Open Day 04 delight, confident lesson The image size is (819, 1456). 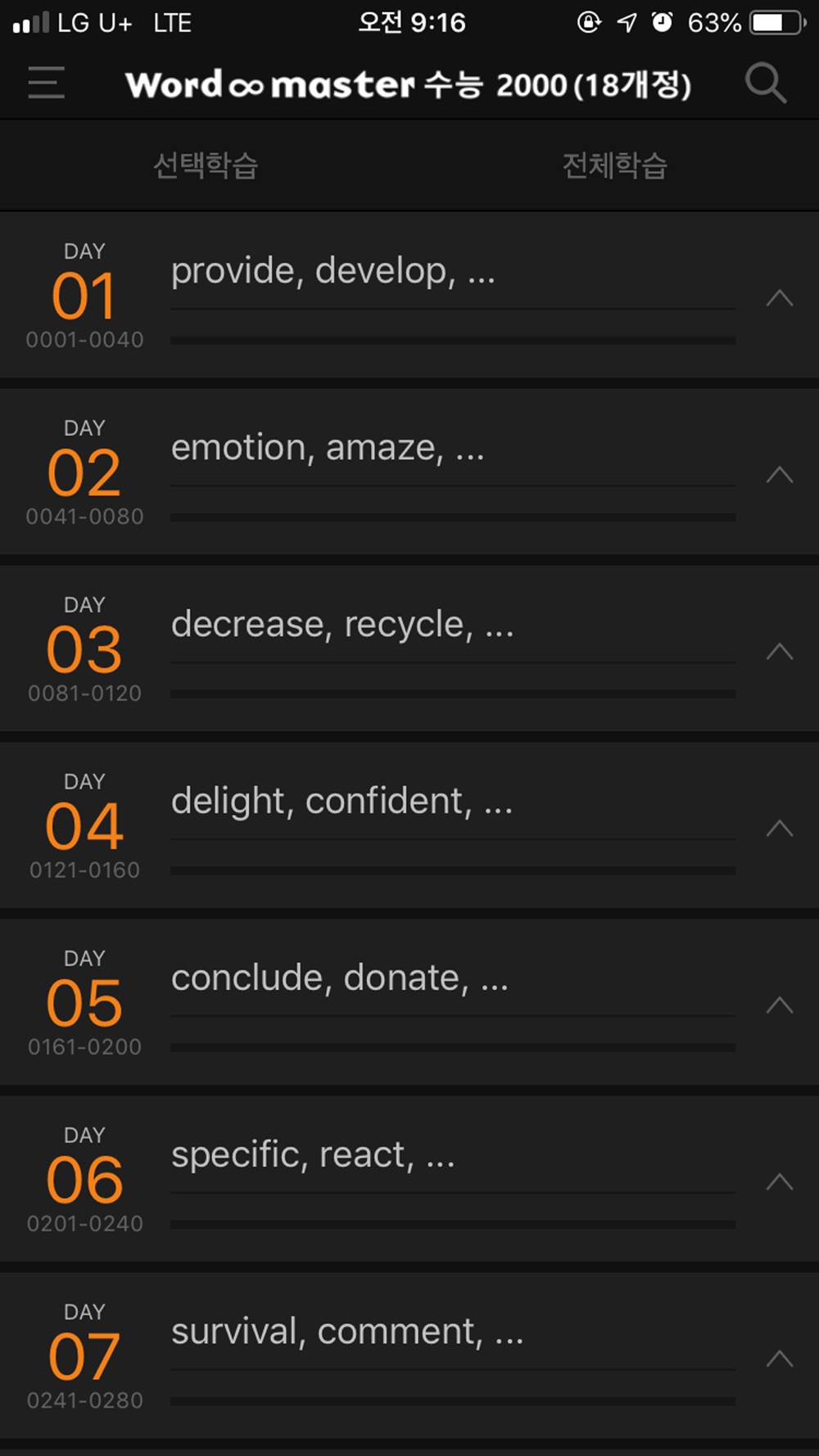(409, 826)
